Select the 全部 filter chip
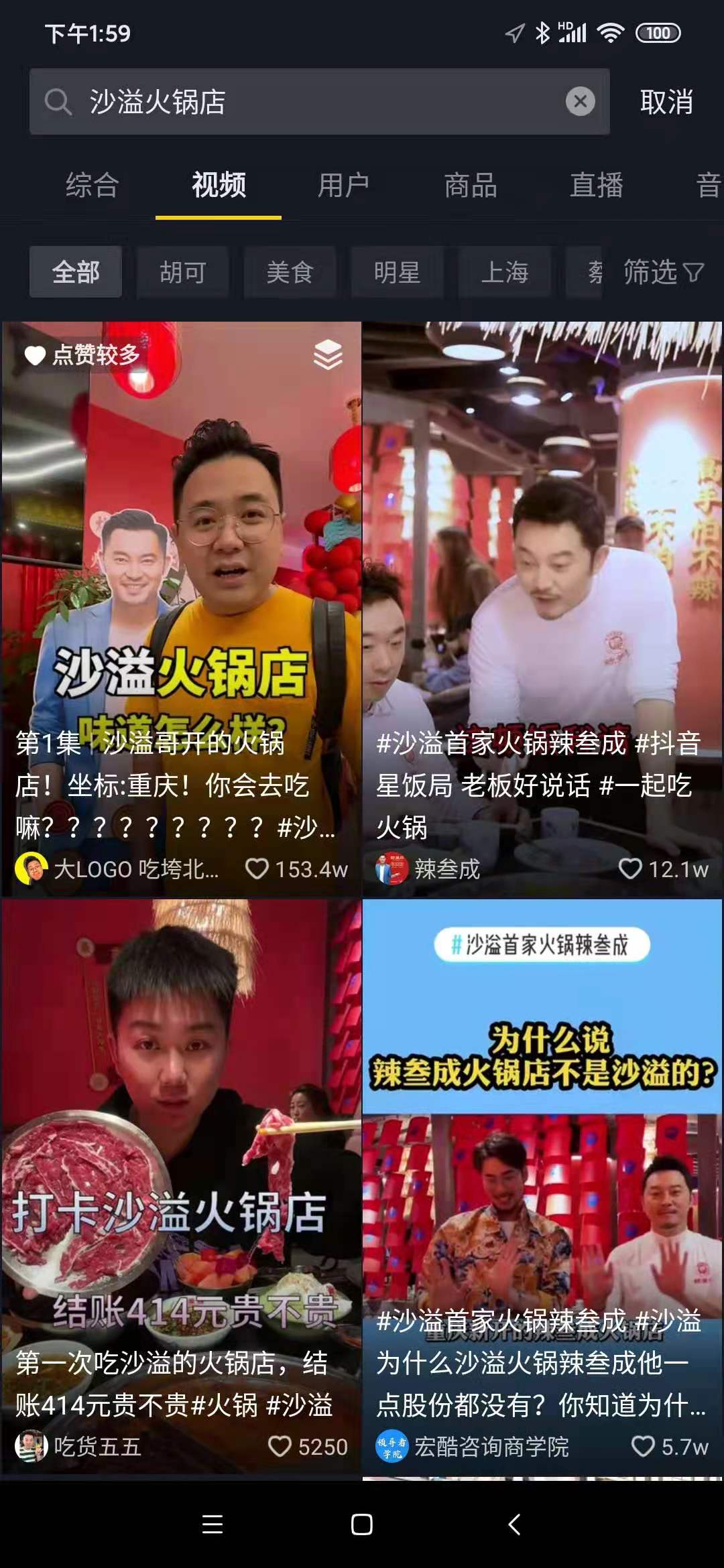 coord(75,272)
